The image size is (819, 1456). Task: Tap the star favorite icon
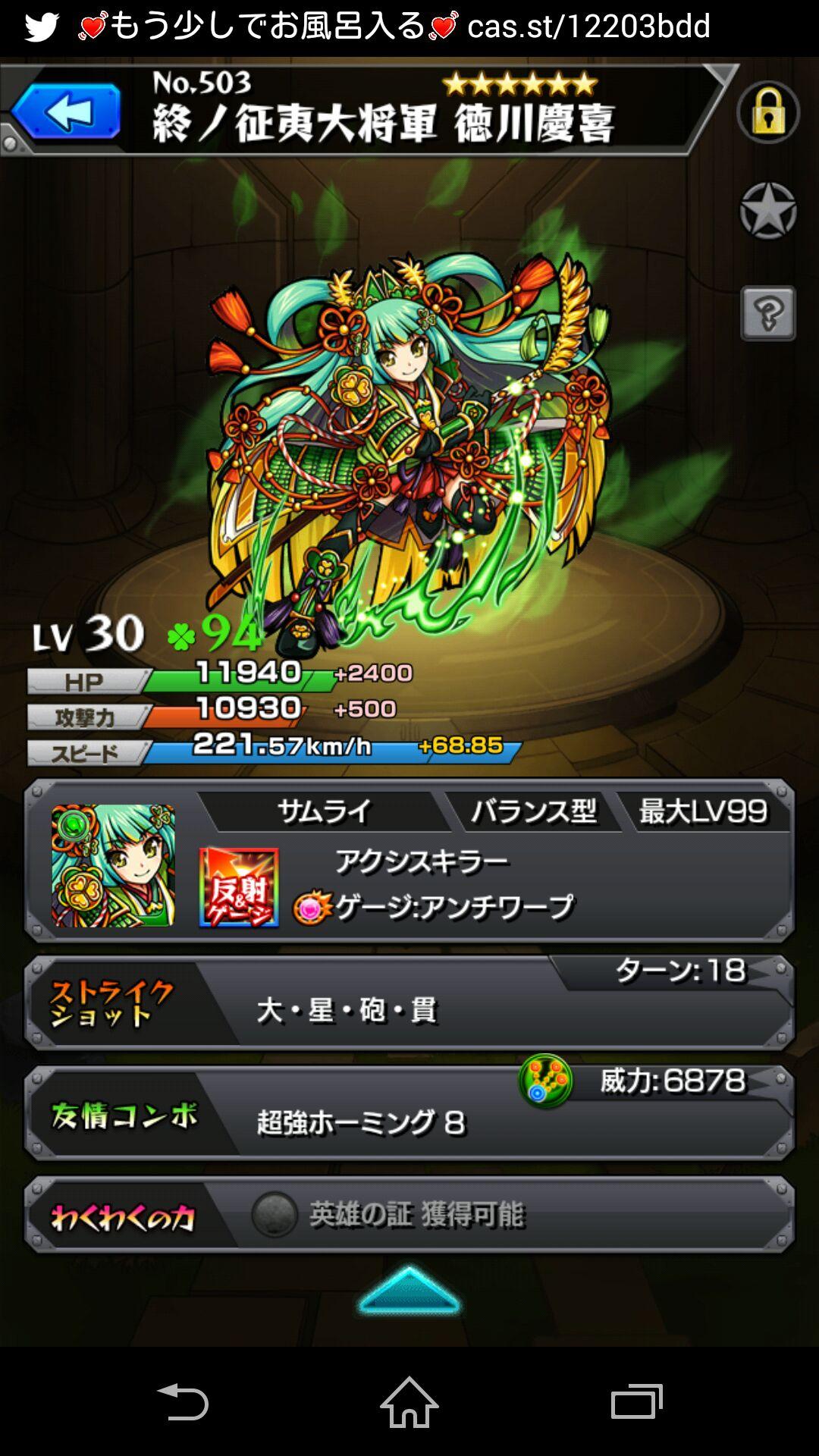point(767,211)
